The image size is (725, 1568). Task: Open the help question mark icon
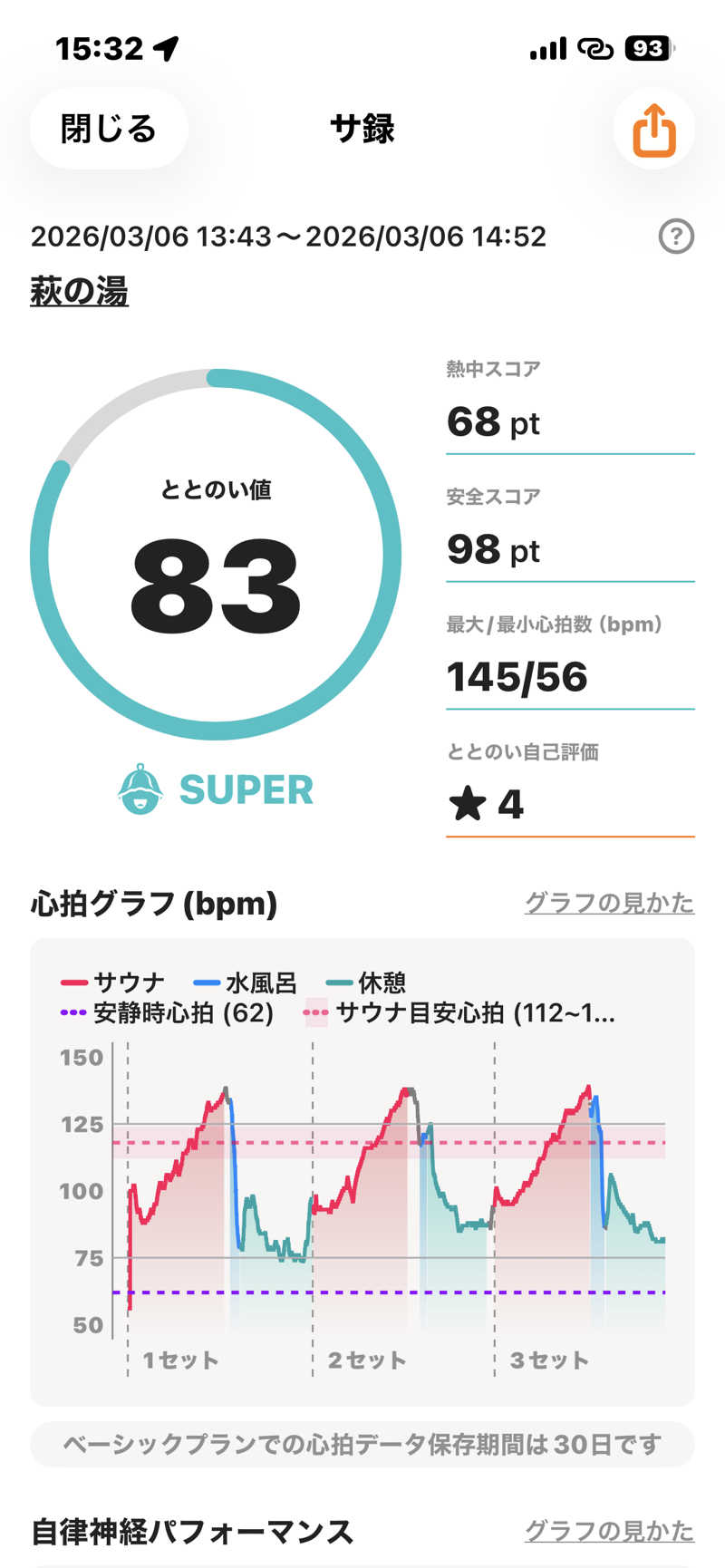pyautogui.click(x=675, y=237)
